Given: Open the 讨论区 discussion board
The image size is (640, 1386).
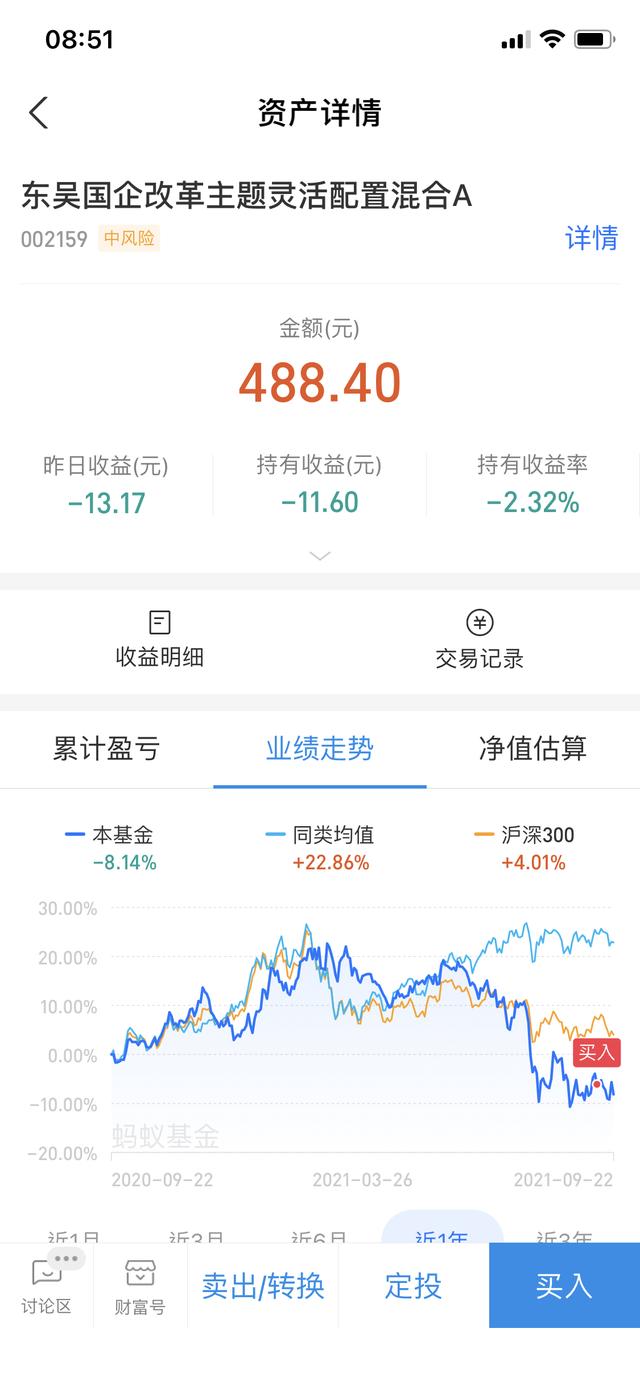Looking at the screenshot, I should click(47, 1285).
